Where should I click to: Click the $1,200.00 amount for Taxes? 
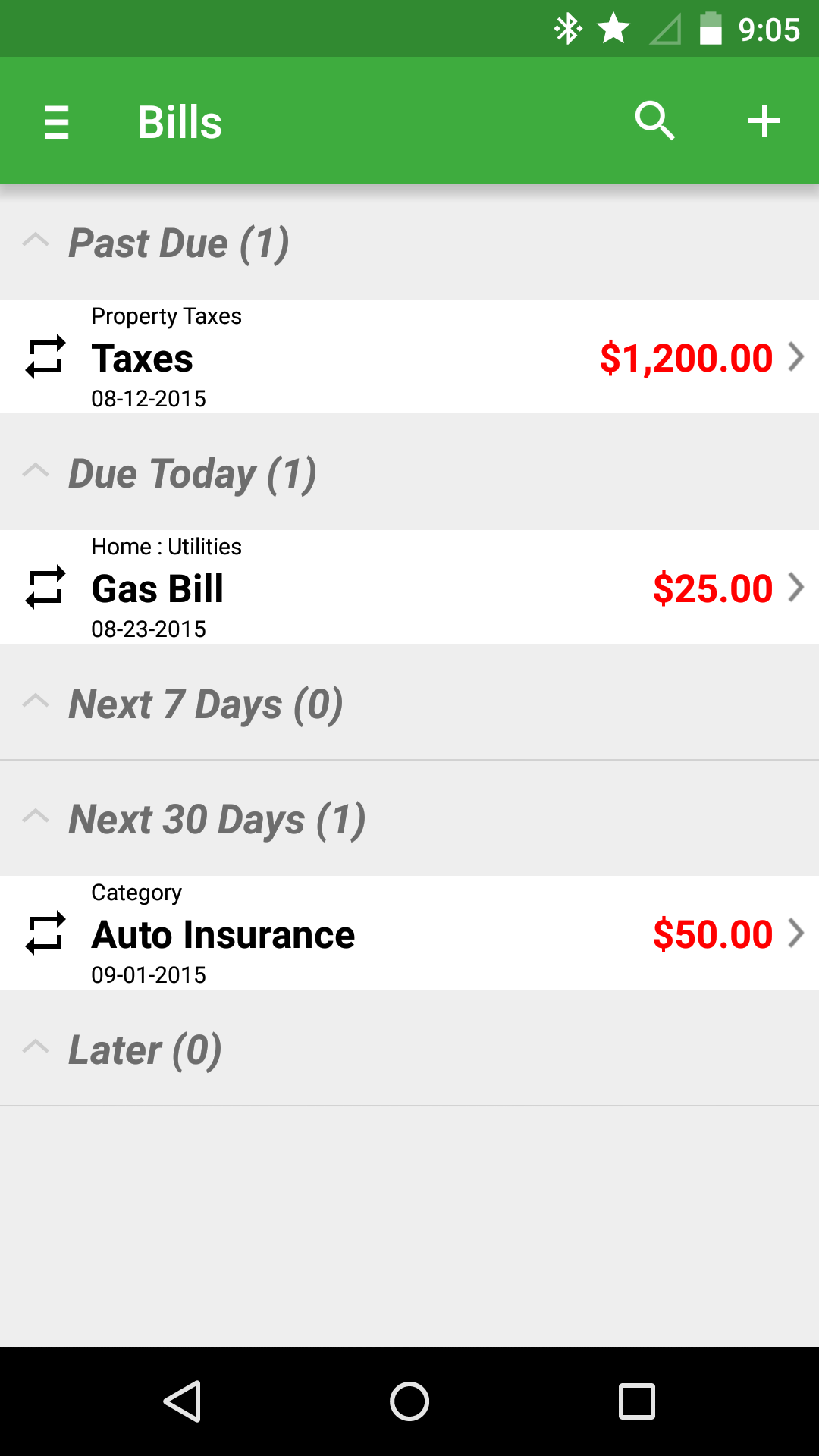click(x=685, y=358)
